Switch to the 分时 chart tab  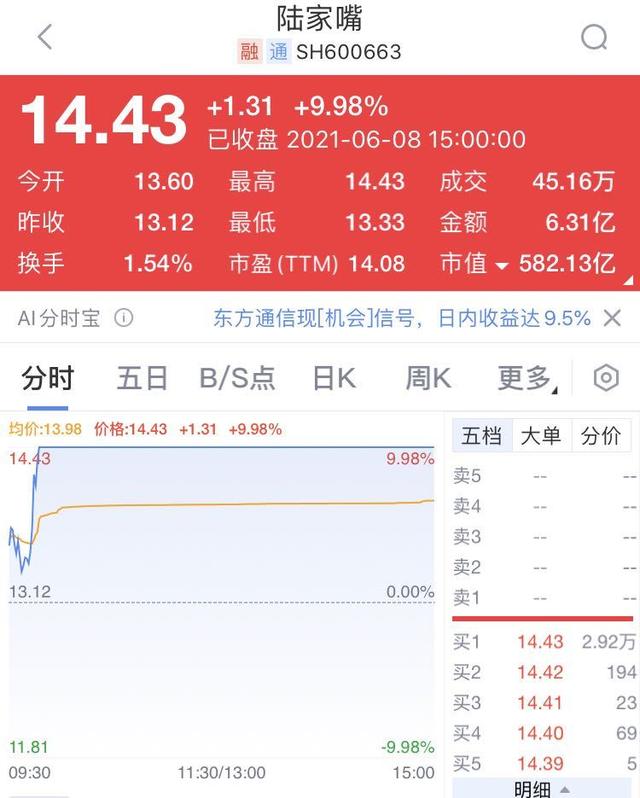click(47, 378)
